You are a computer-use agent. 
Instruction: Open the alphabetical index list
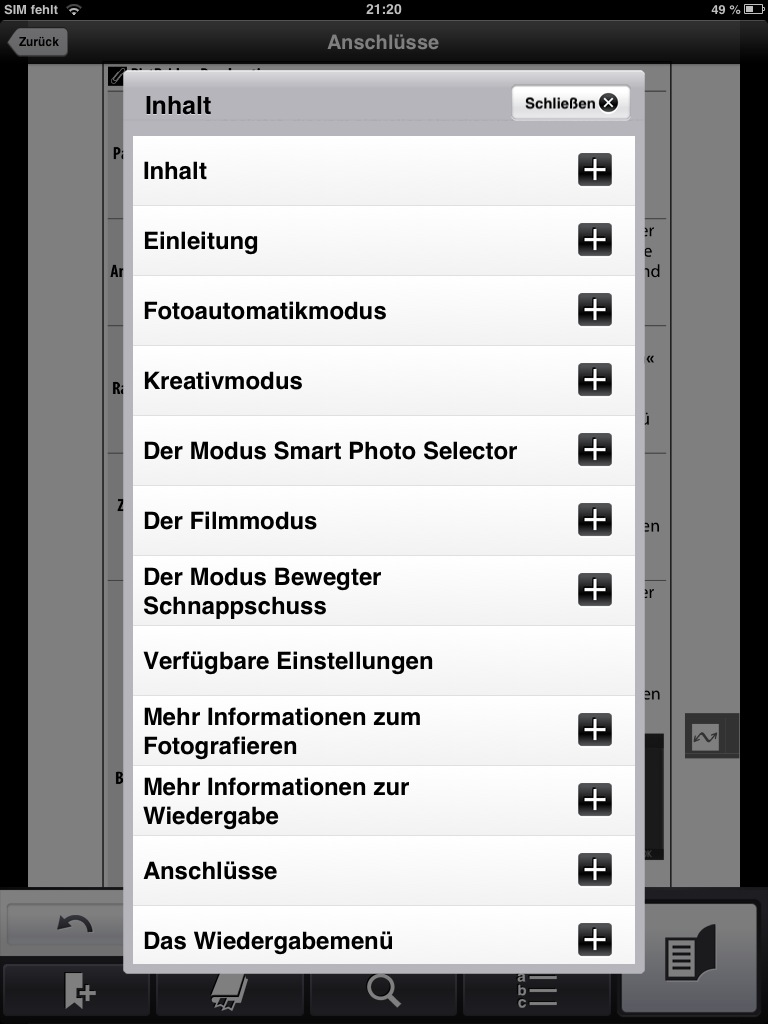point(536,992)
